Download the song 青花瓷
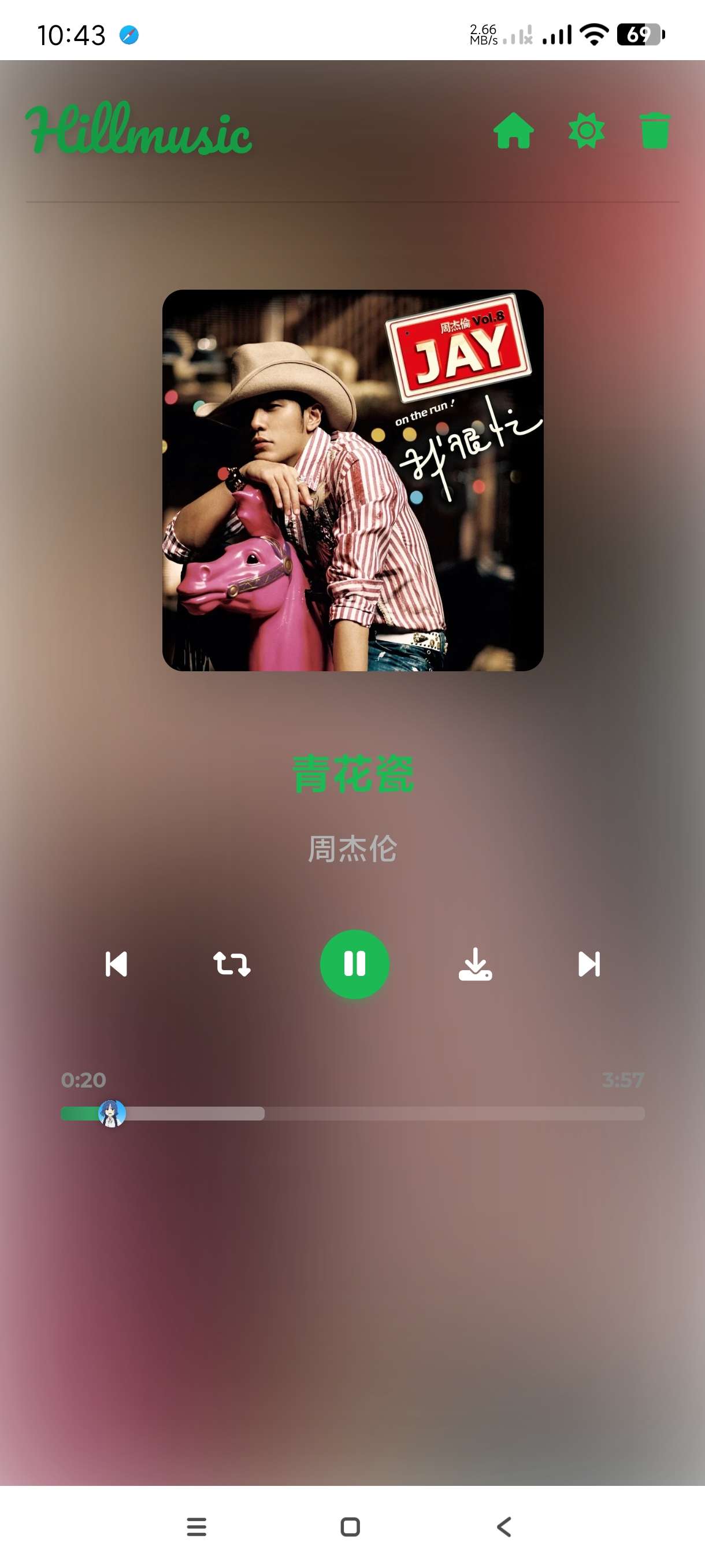 pyautogui.click(x=474, y=964)
